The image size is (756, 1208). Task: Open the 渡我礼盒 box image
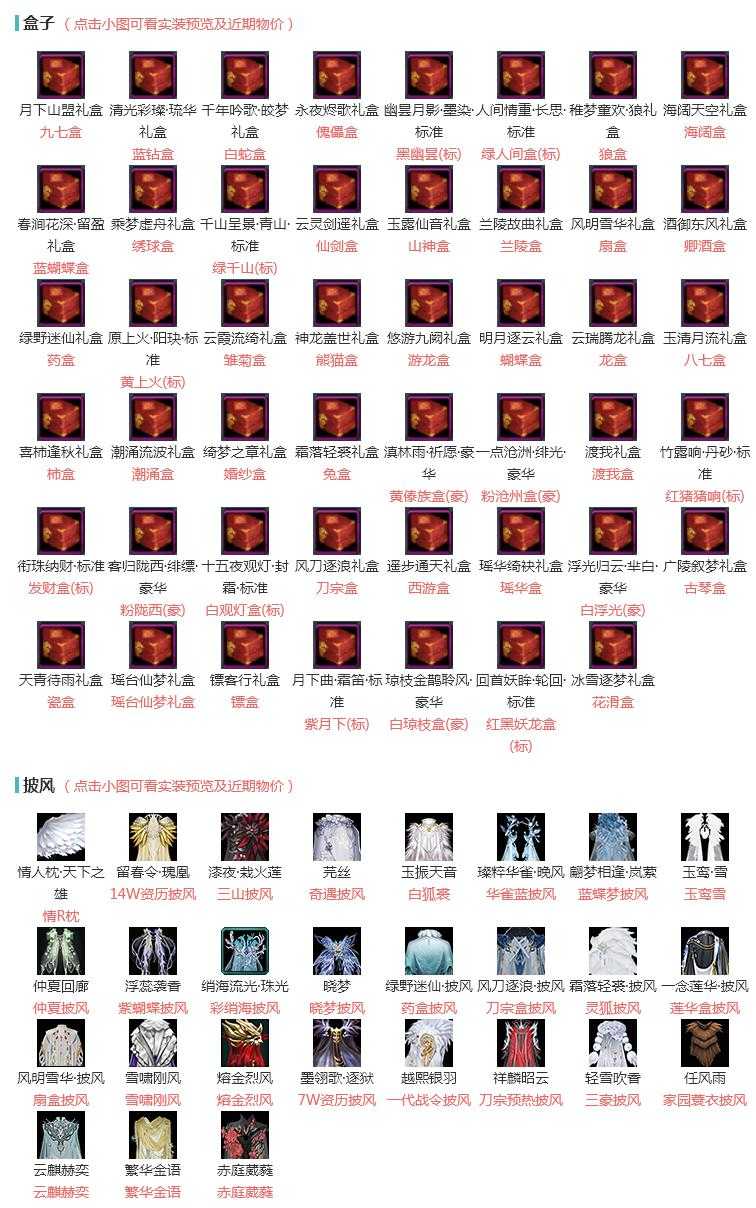point(613,417)
